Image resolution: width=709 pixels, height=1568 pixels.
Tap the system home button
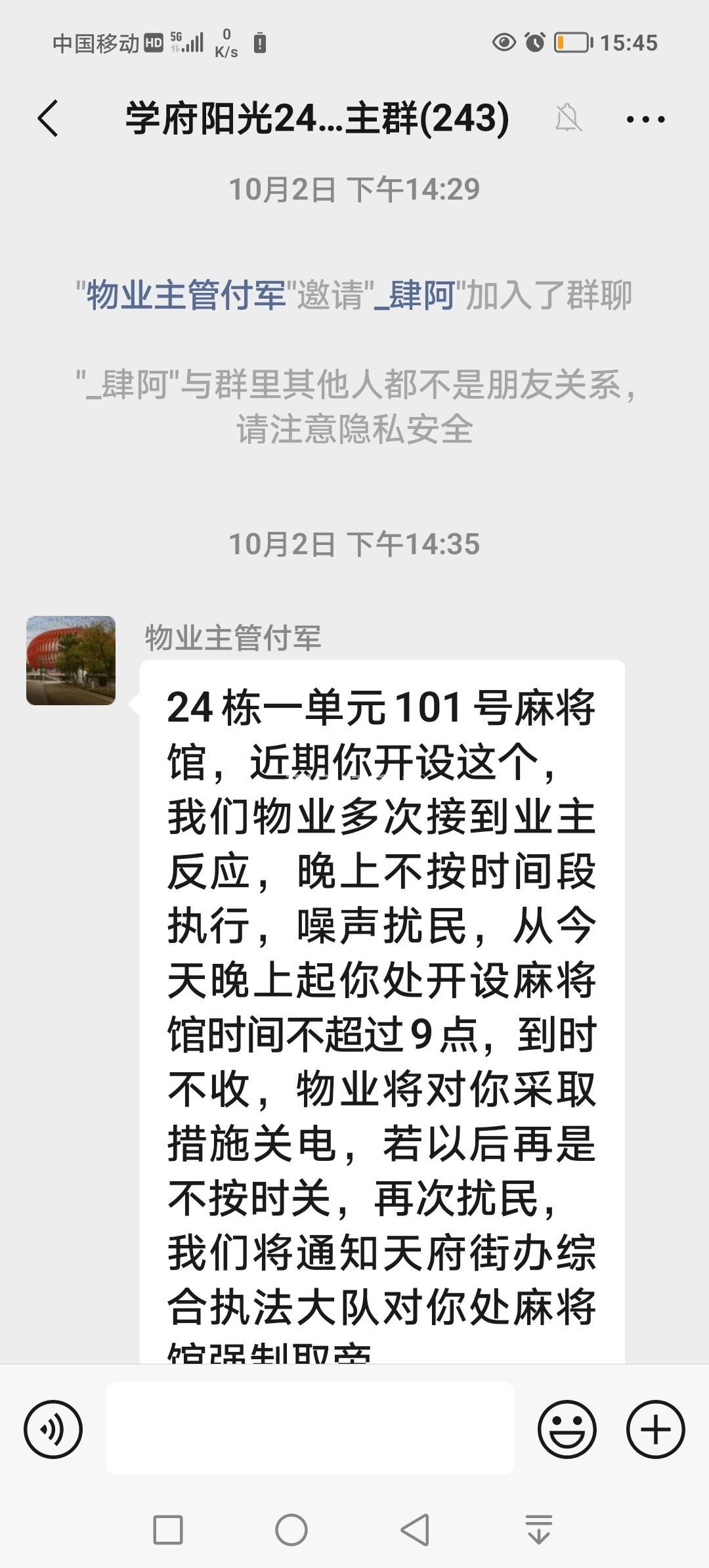point(291,1529)
